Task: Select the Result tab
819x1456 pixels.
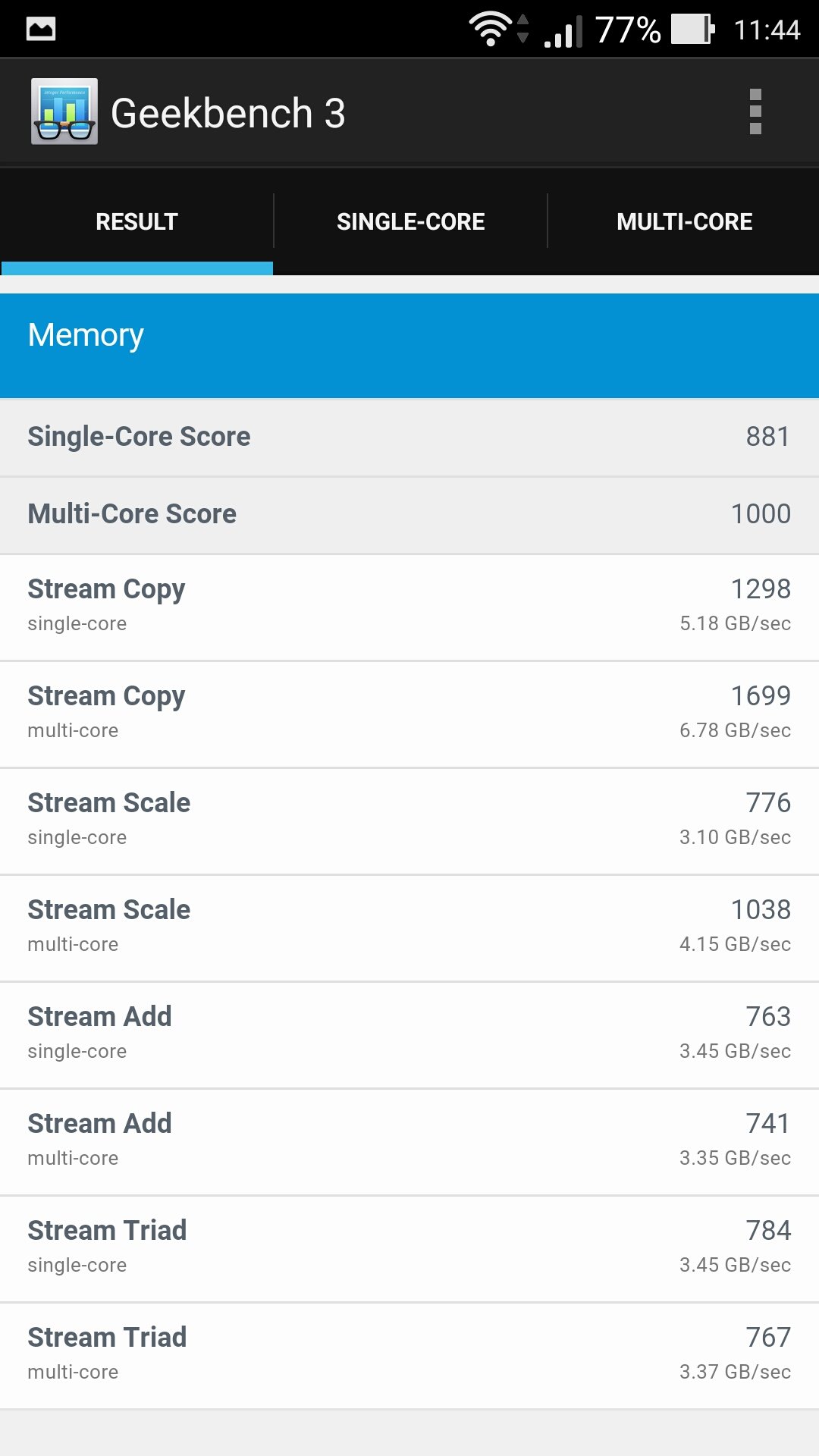Action: click(x=136, y=221)
